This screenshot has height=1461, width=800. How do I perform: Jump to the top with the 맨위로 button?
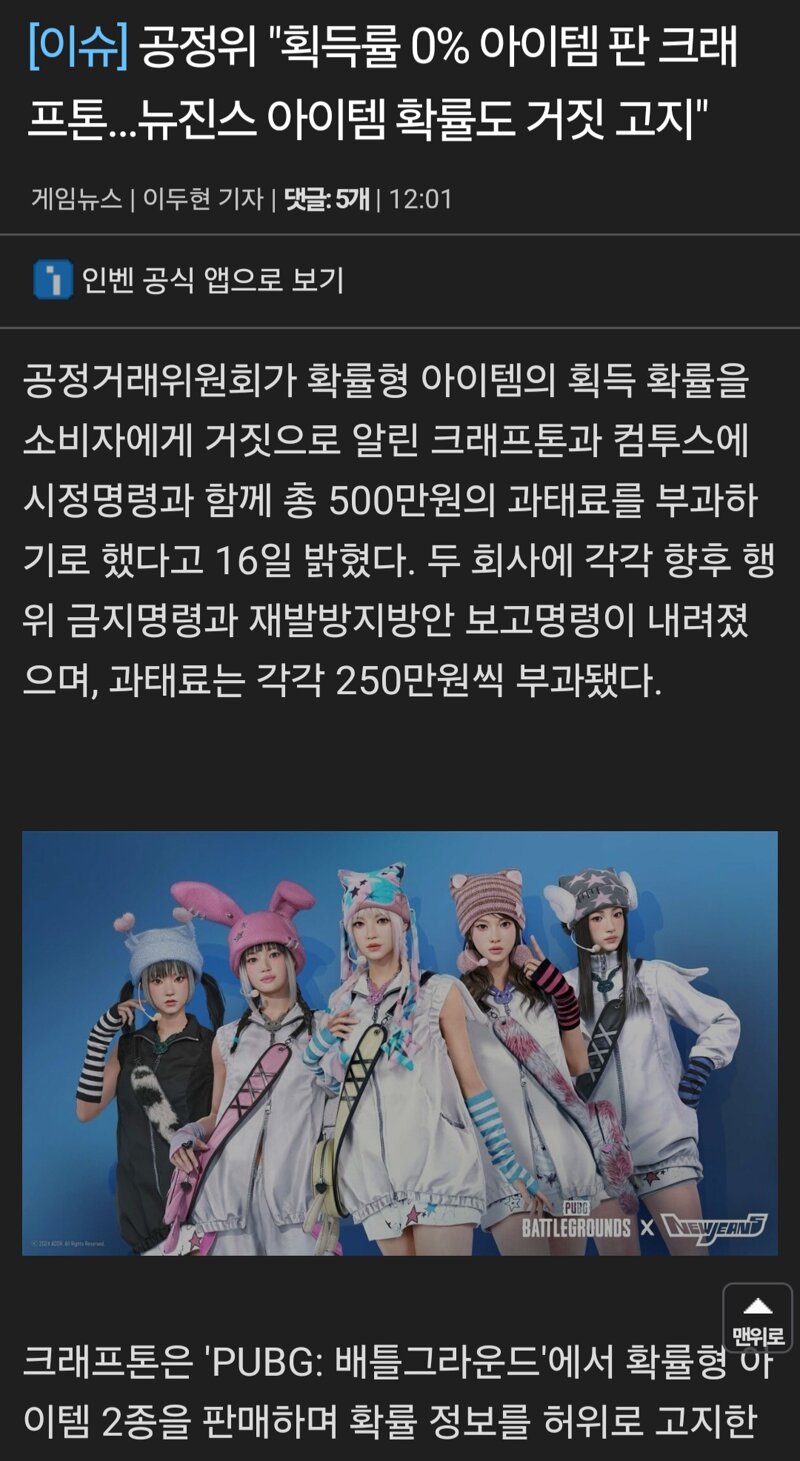point(758,1318)
